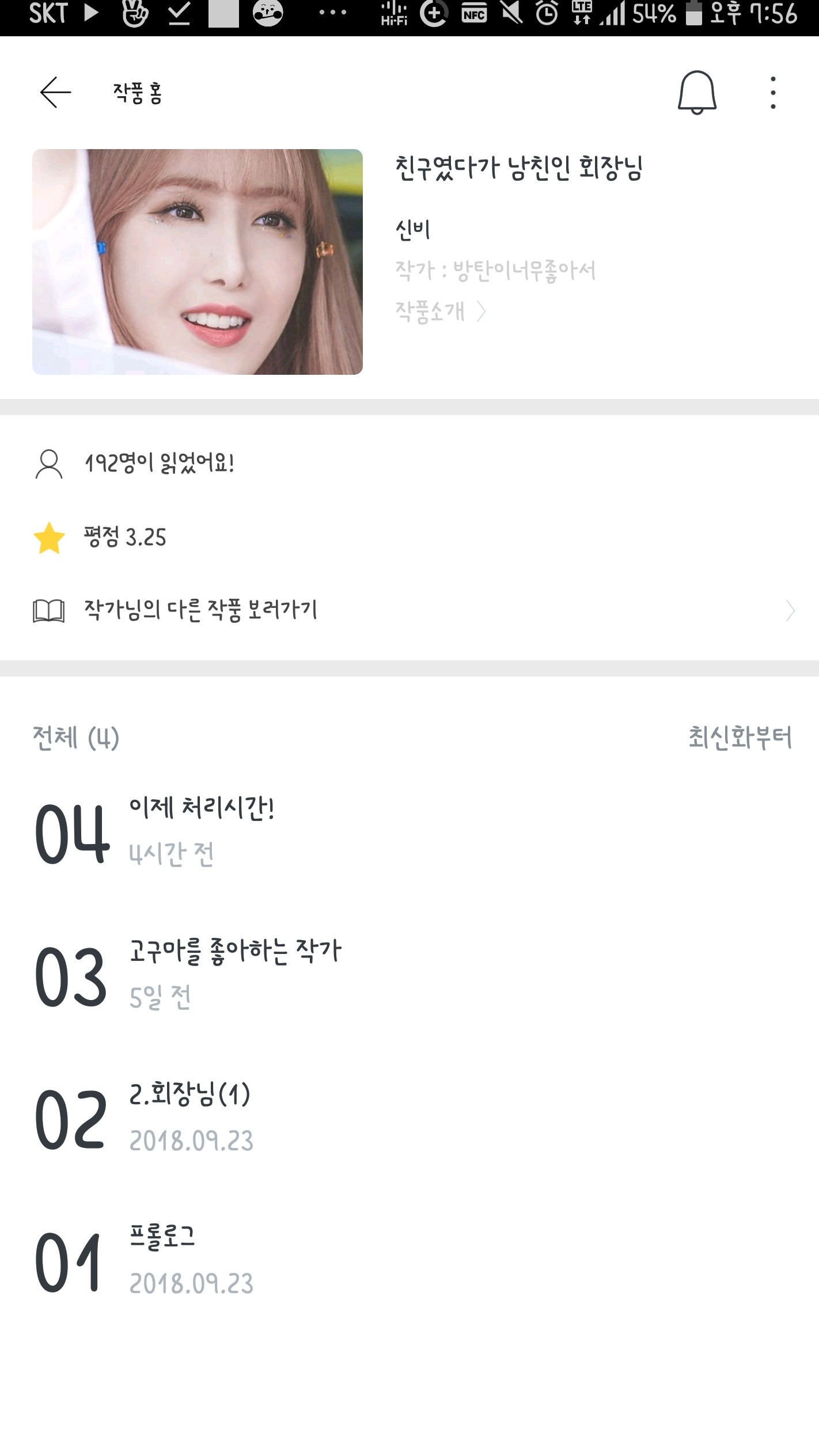Open episode 01 프롤로그
819x1456 pixels.
pos(409,1261)
